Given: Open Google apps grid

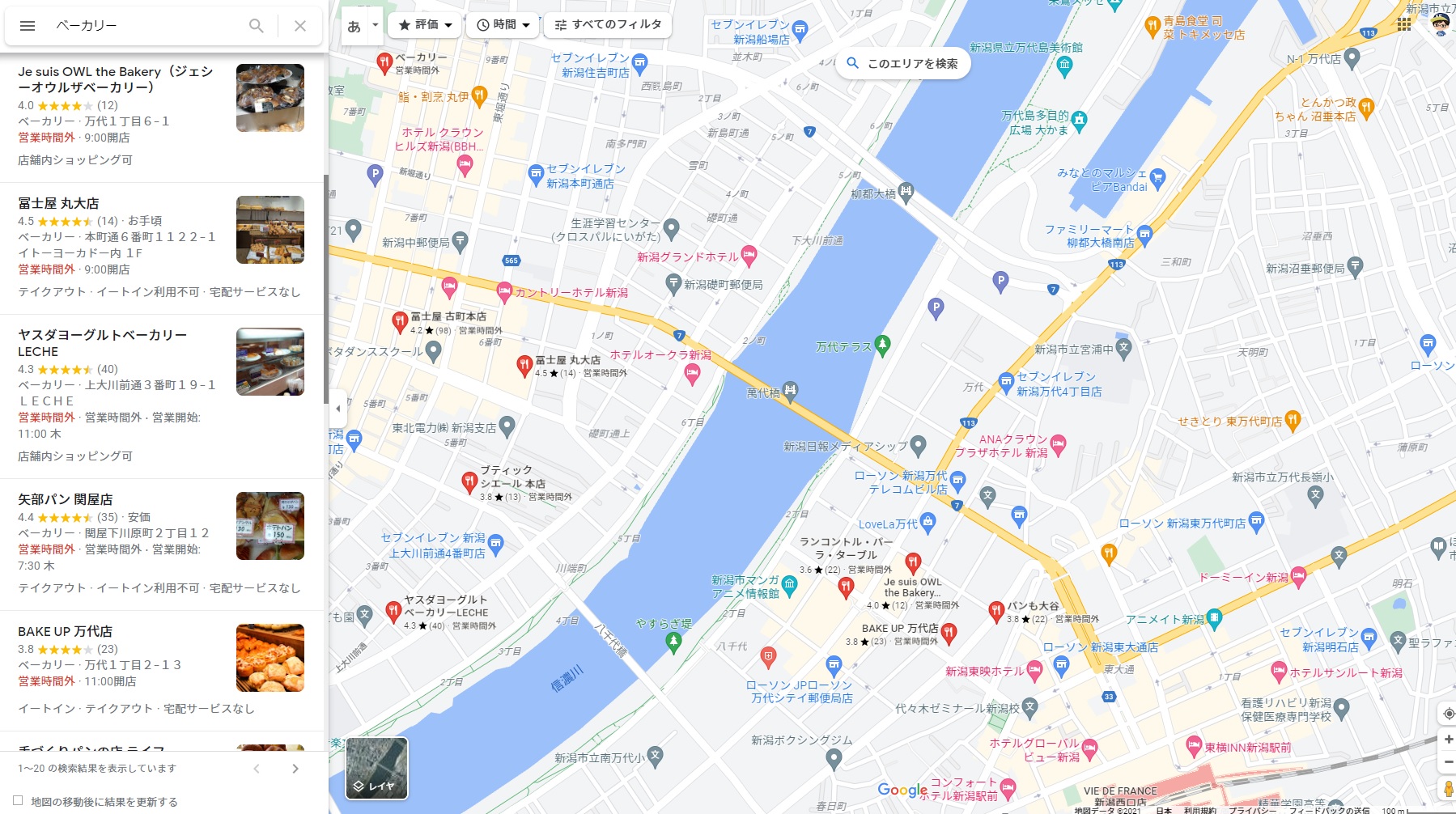Looking at the screenshot, I should [x=1404, y=24].
